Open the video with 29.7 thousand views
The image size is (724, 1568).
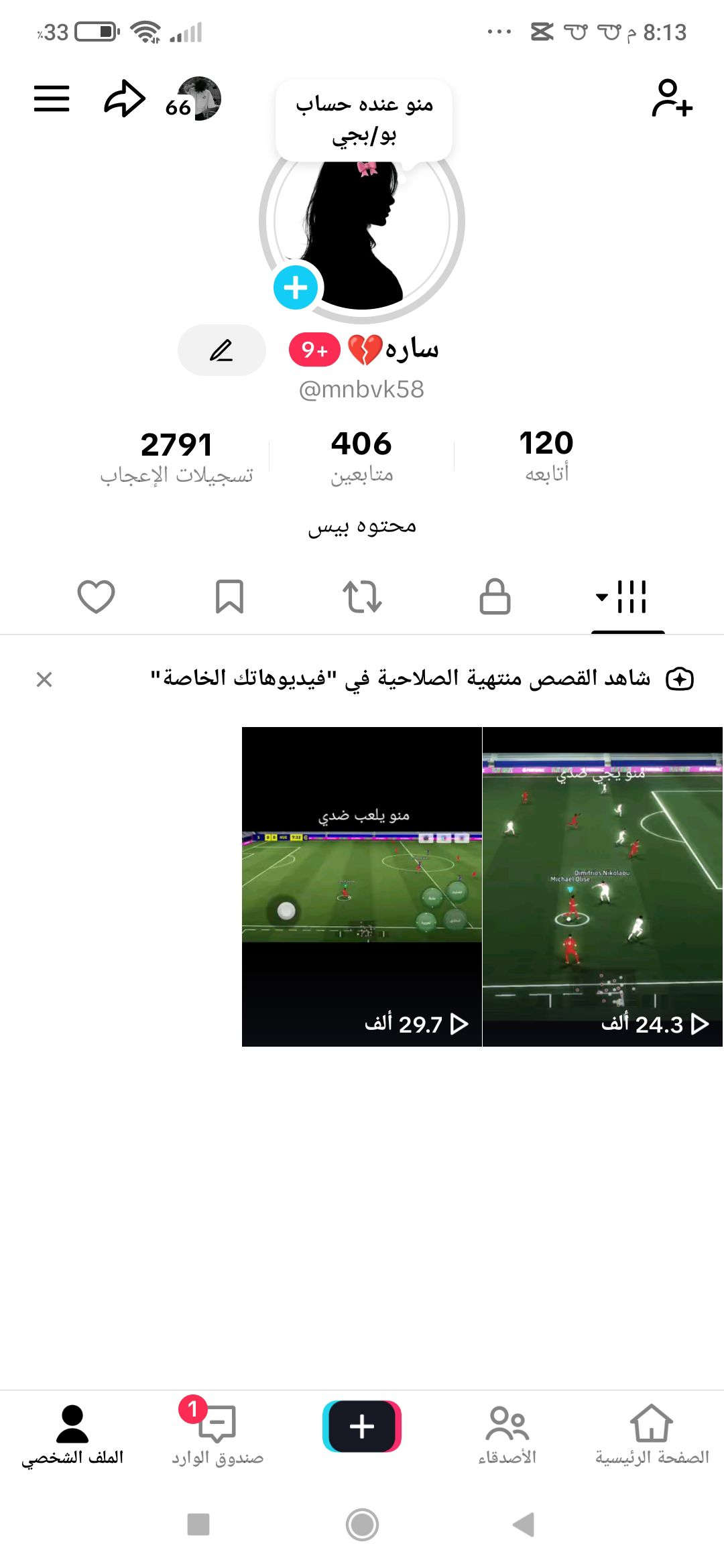point(362,887)
